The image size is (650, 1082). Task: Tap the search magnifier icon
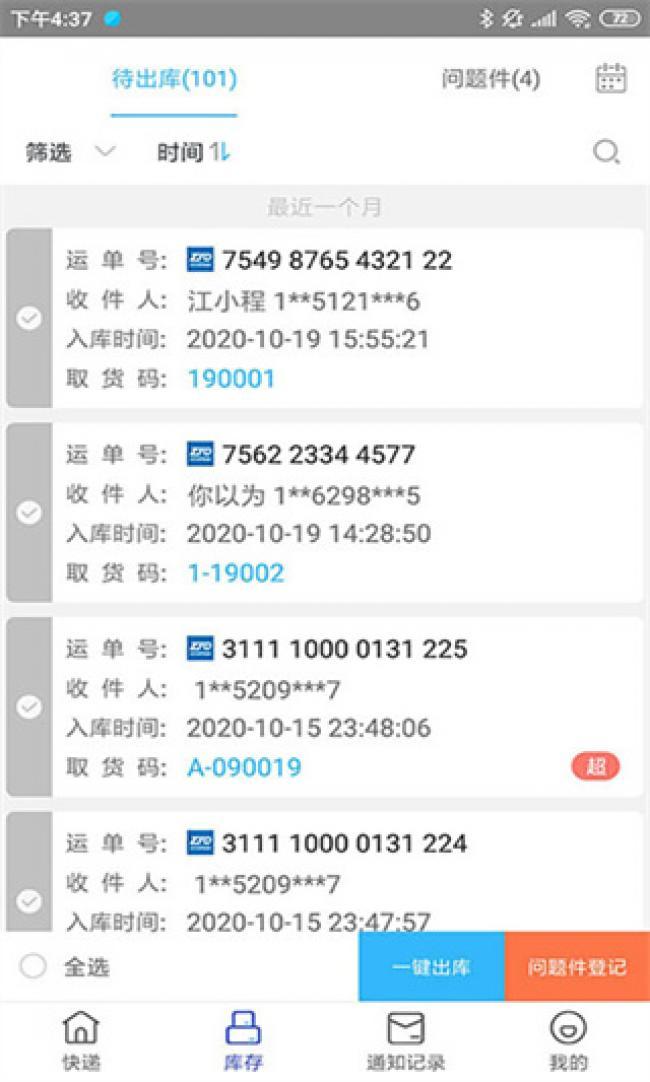pos(606,153)
